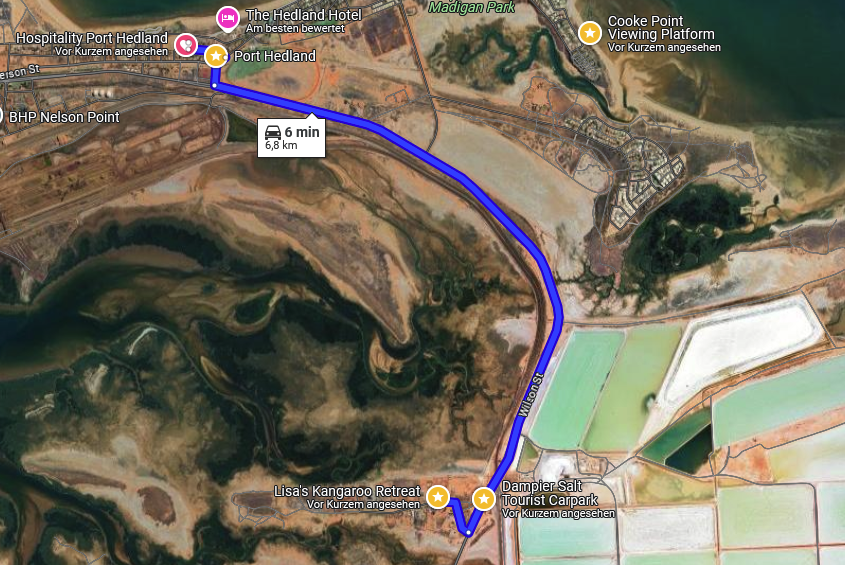Open Dampier Salt Tourist Carpark marker
845x565 pixels.
tap(484, 497)
